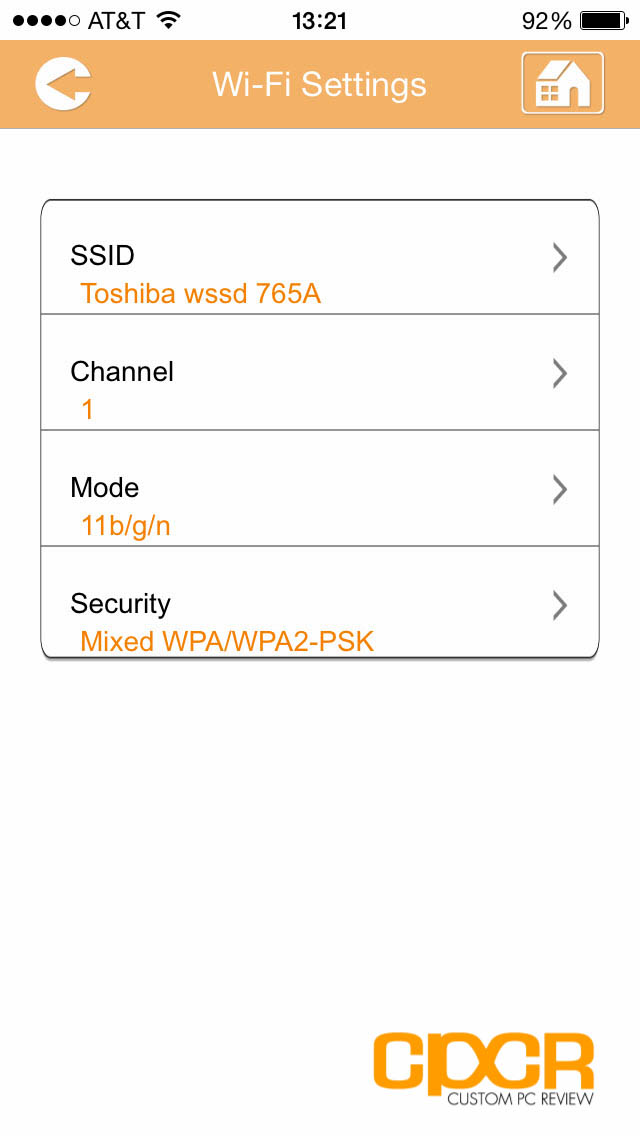Screen dimensions: 640x1136
Task: Go back using the arrow icon
Action: point(63,83)
